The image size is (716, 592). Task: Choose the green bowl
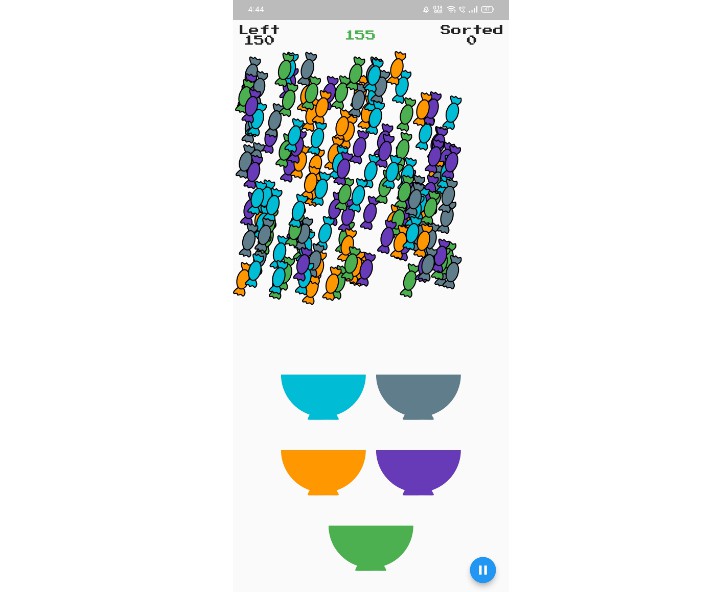tap(371, 544)
